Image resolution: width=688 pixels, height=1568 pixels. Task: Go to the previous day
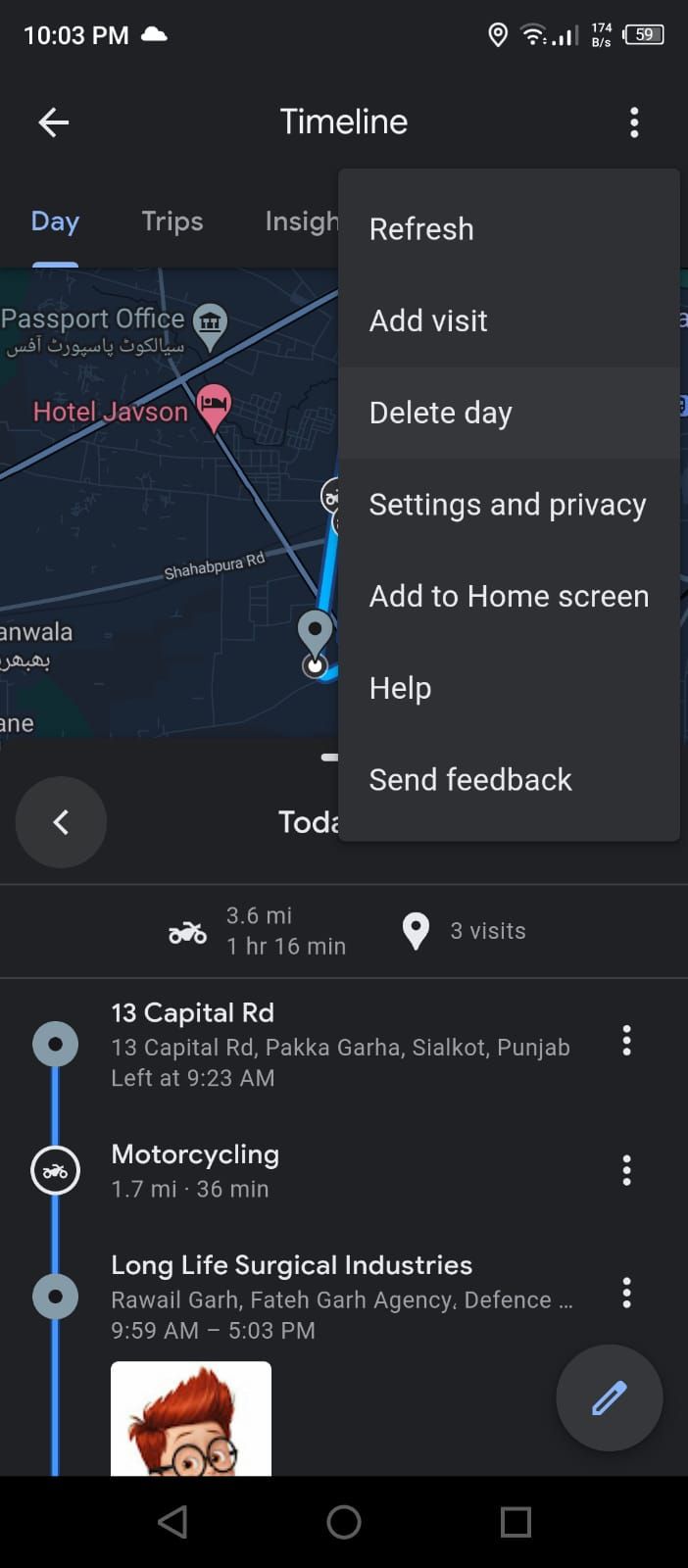[x=61, y=822]
